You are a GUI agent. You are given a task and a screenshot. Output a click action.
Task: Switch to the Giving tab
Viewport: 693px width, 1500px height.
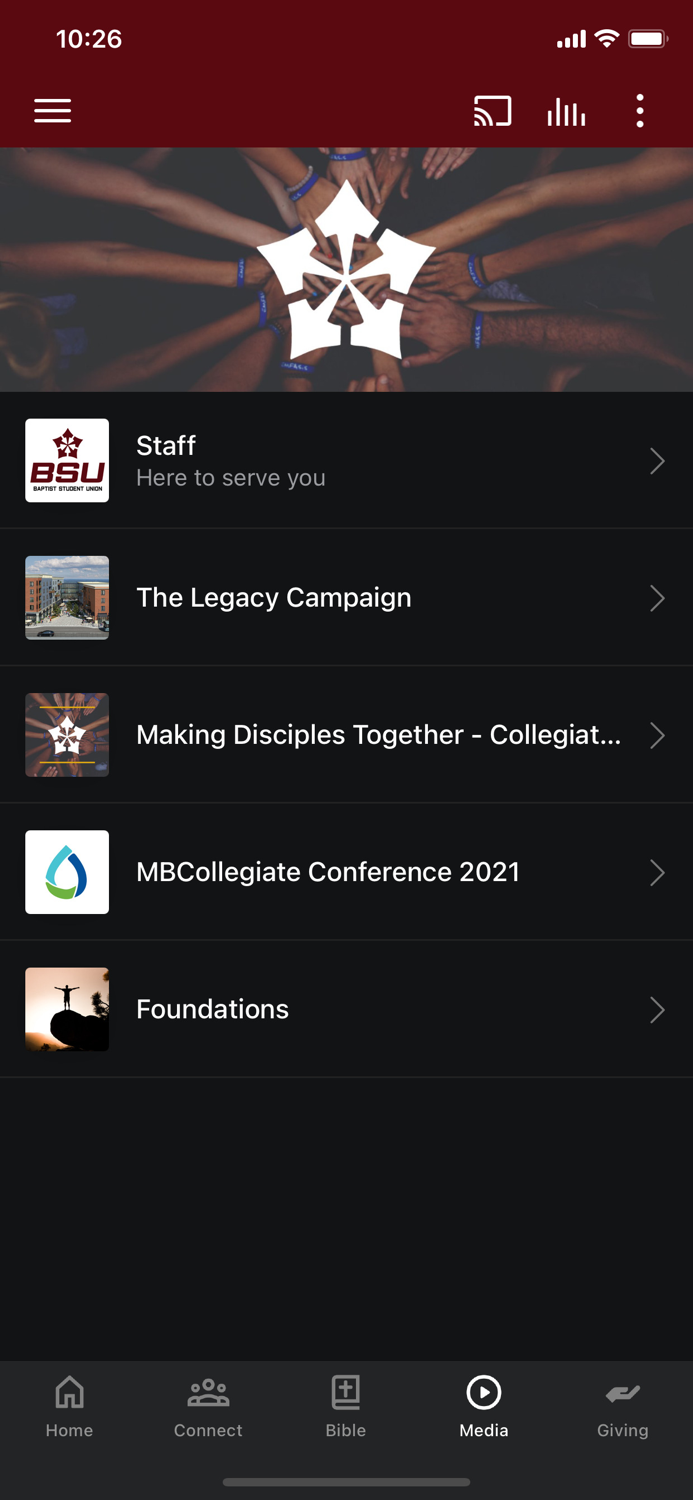click(622, 1406)
